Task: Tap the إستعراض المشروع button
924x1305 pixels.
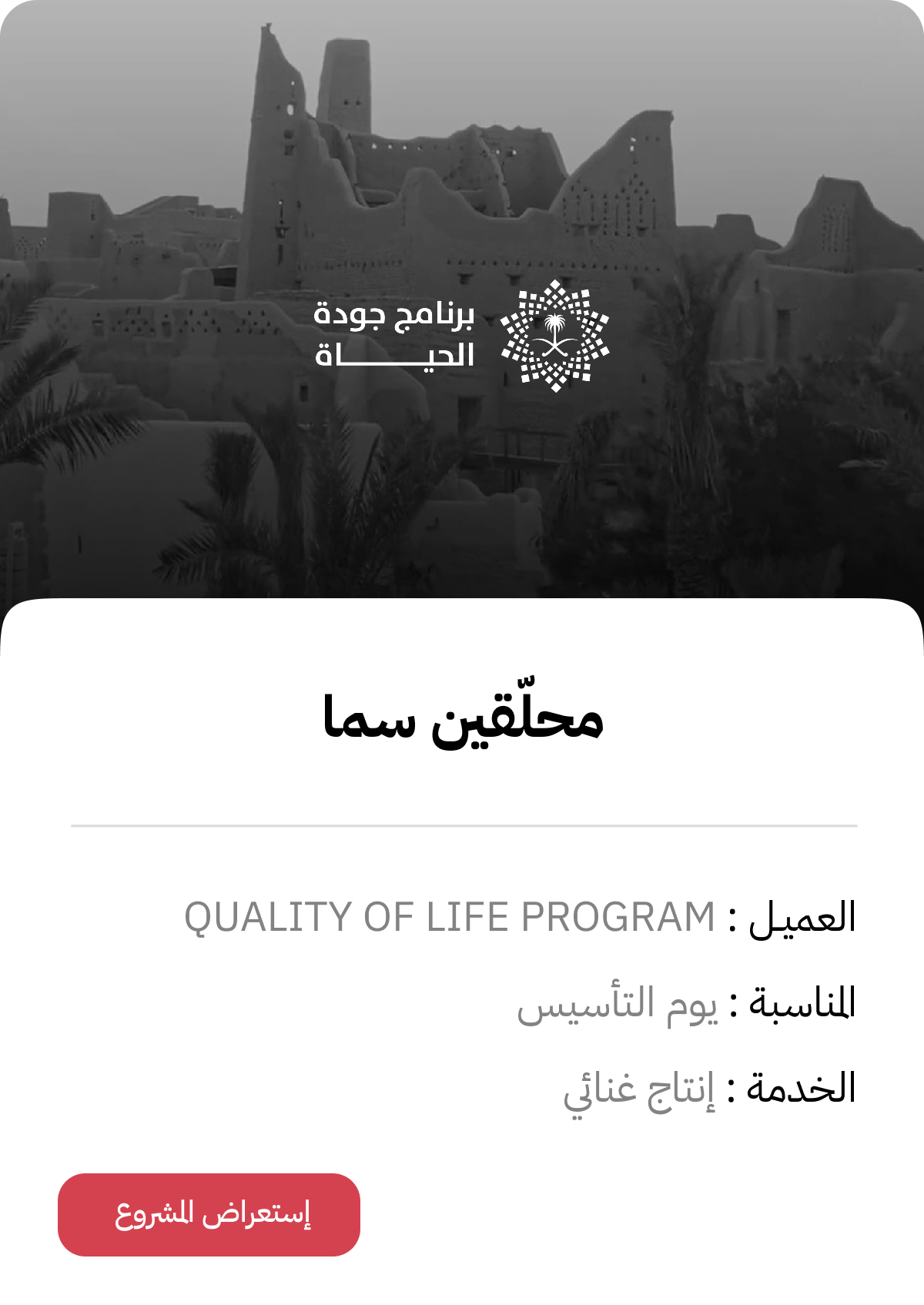Action: click(209, 1214)
